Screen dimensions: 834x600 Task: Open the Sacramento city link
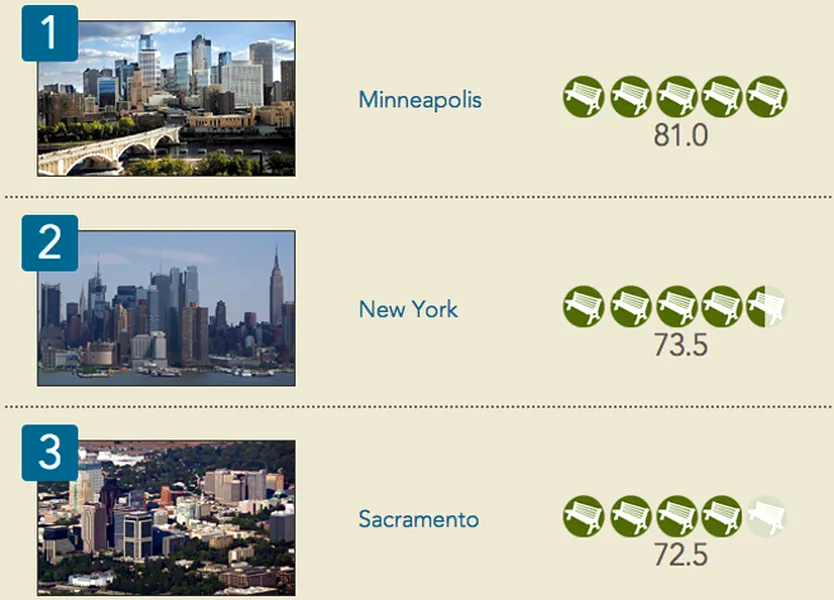coord(418,520)
